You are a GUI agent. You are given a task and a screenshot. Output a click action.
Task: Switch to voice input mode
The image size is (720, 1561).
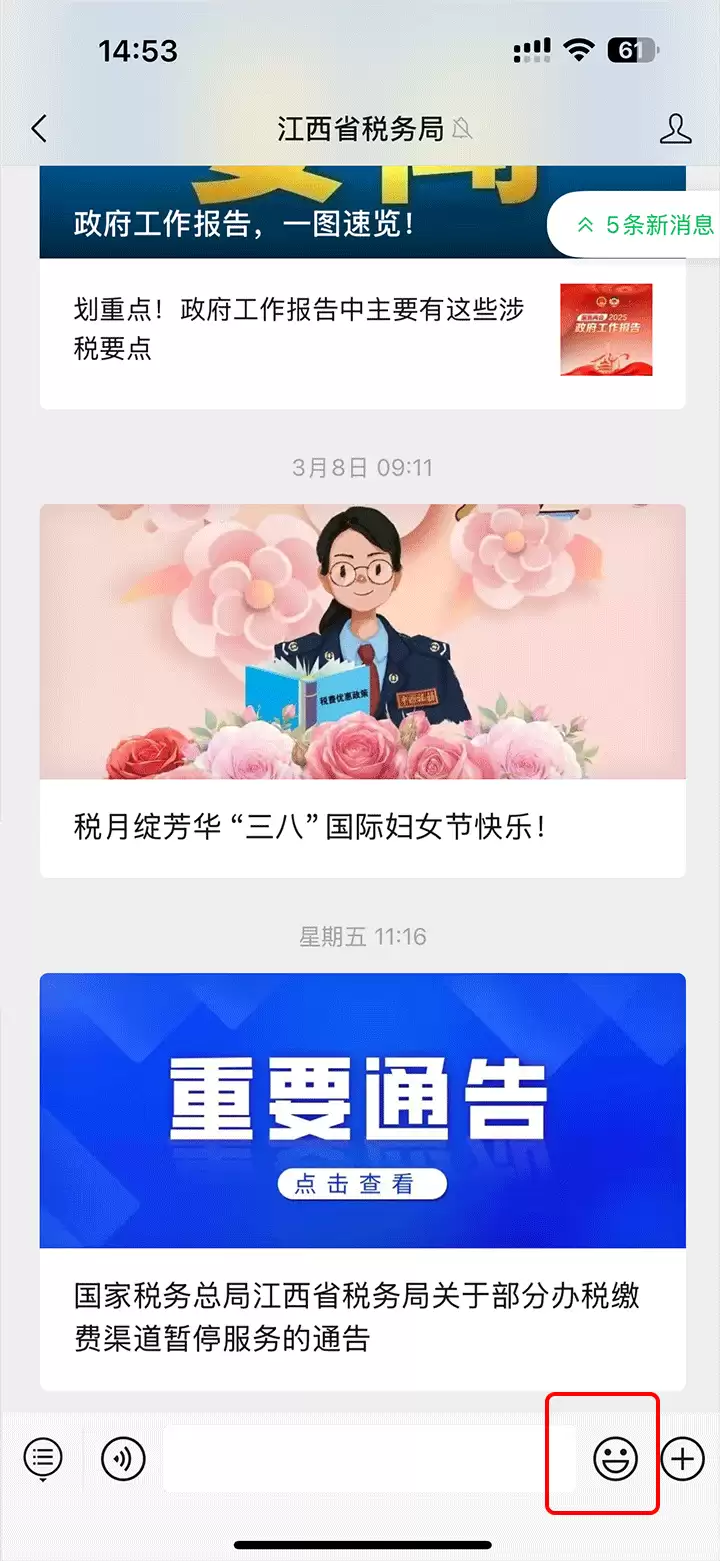pos(123,1459)
